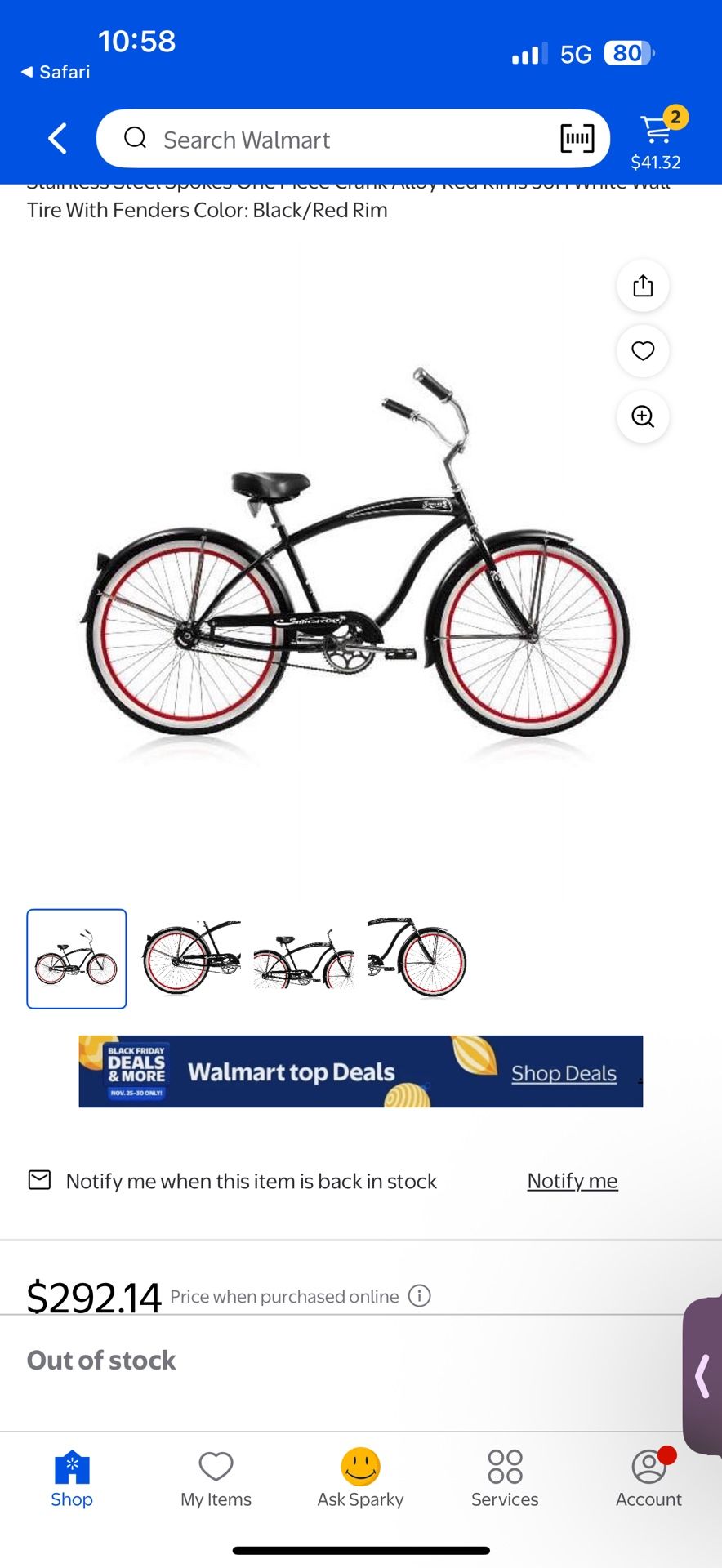Viewport: 722px width, 1568px height.
Task: Open Shop Deals in Black Friday banner
Action: click(564, 1072)
